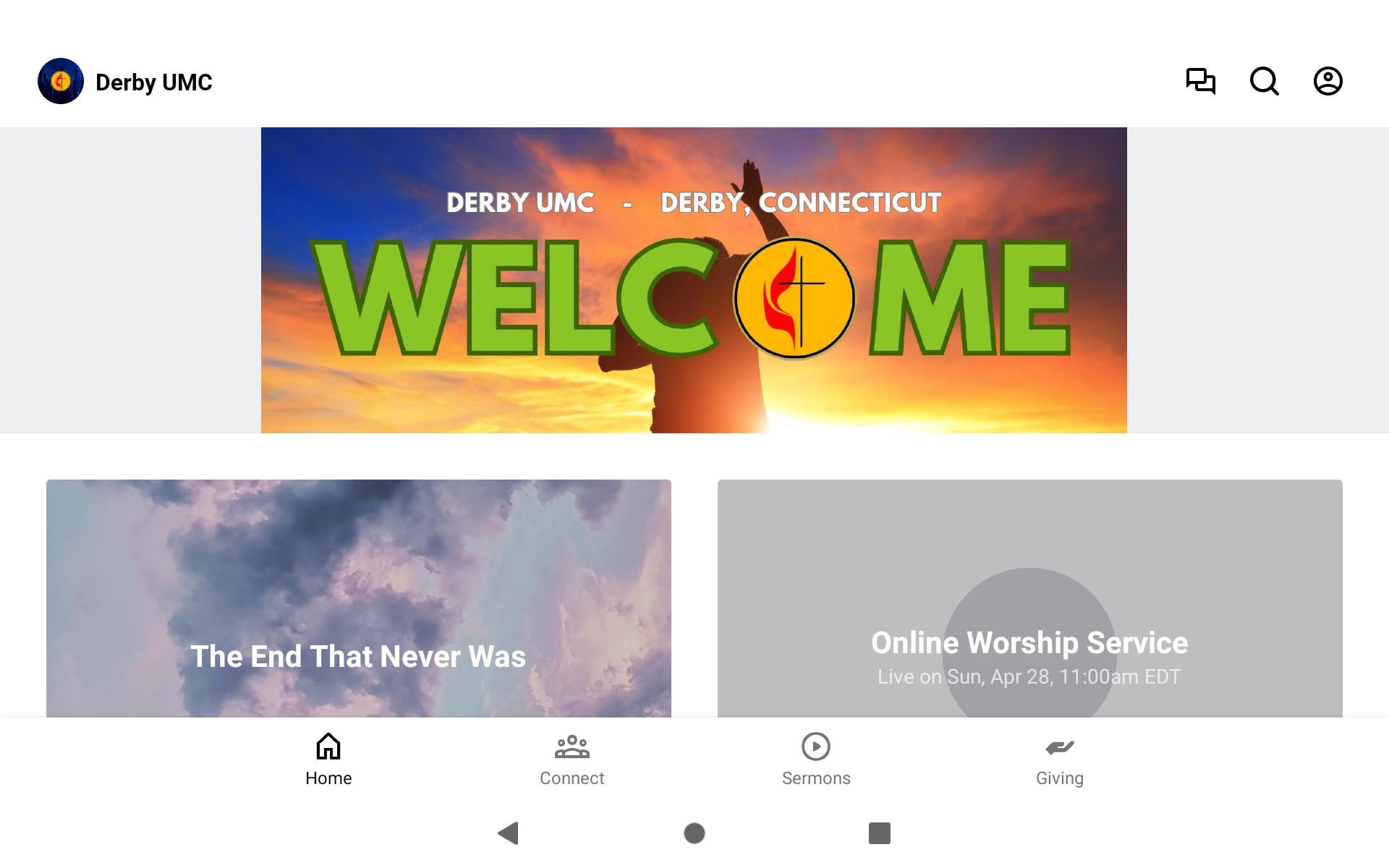Switch to the Connect tab
This screenshot has width=1389, height=868.
pyautogui.click(x=572, y=759)
